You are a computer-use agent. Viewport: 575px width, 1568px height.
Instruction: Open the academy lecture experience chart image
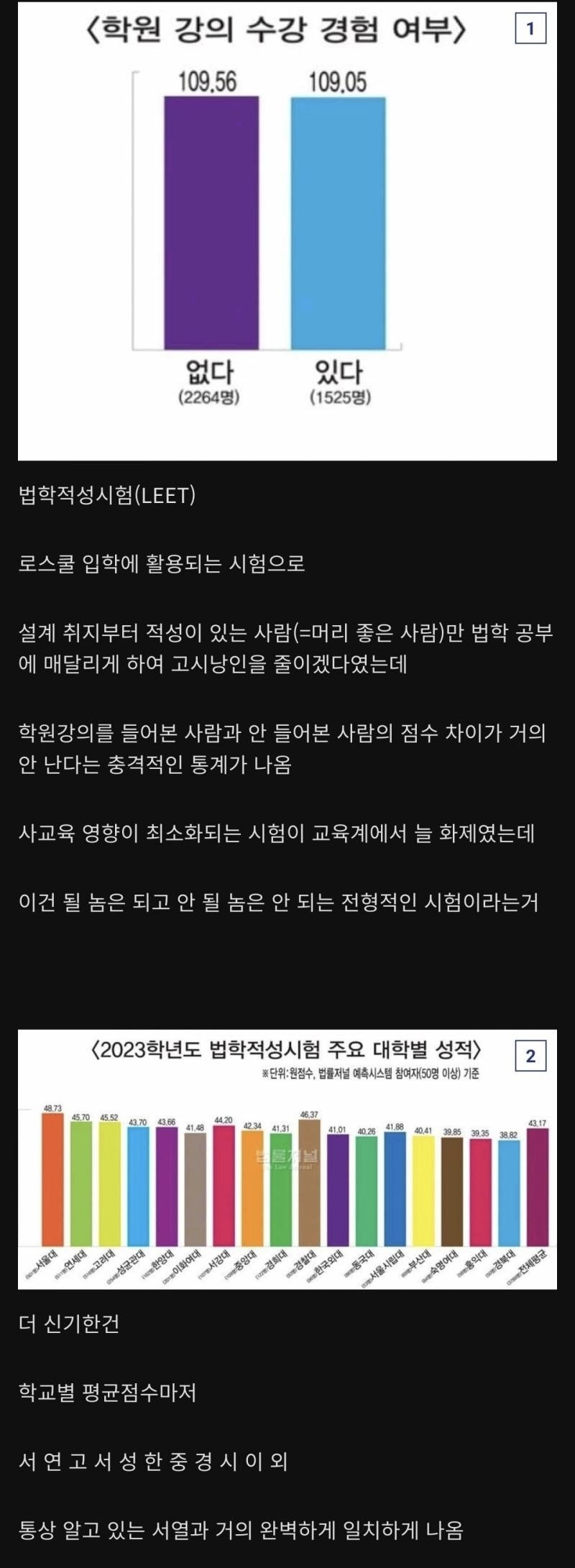[287, 230]
